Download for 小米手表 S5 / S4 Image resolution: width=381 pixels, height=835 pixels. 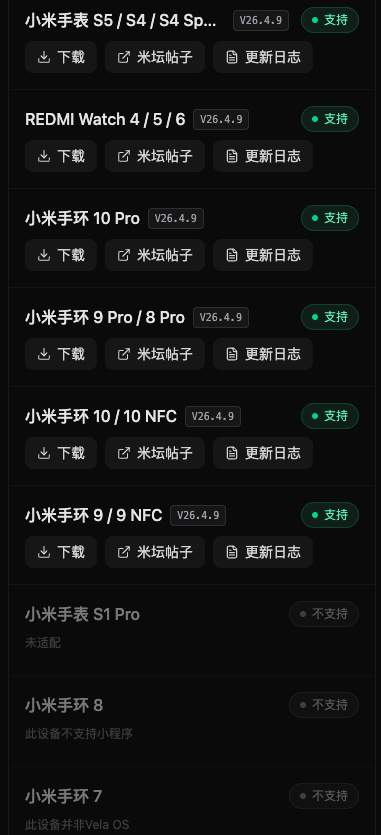point(61,57)
